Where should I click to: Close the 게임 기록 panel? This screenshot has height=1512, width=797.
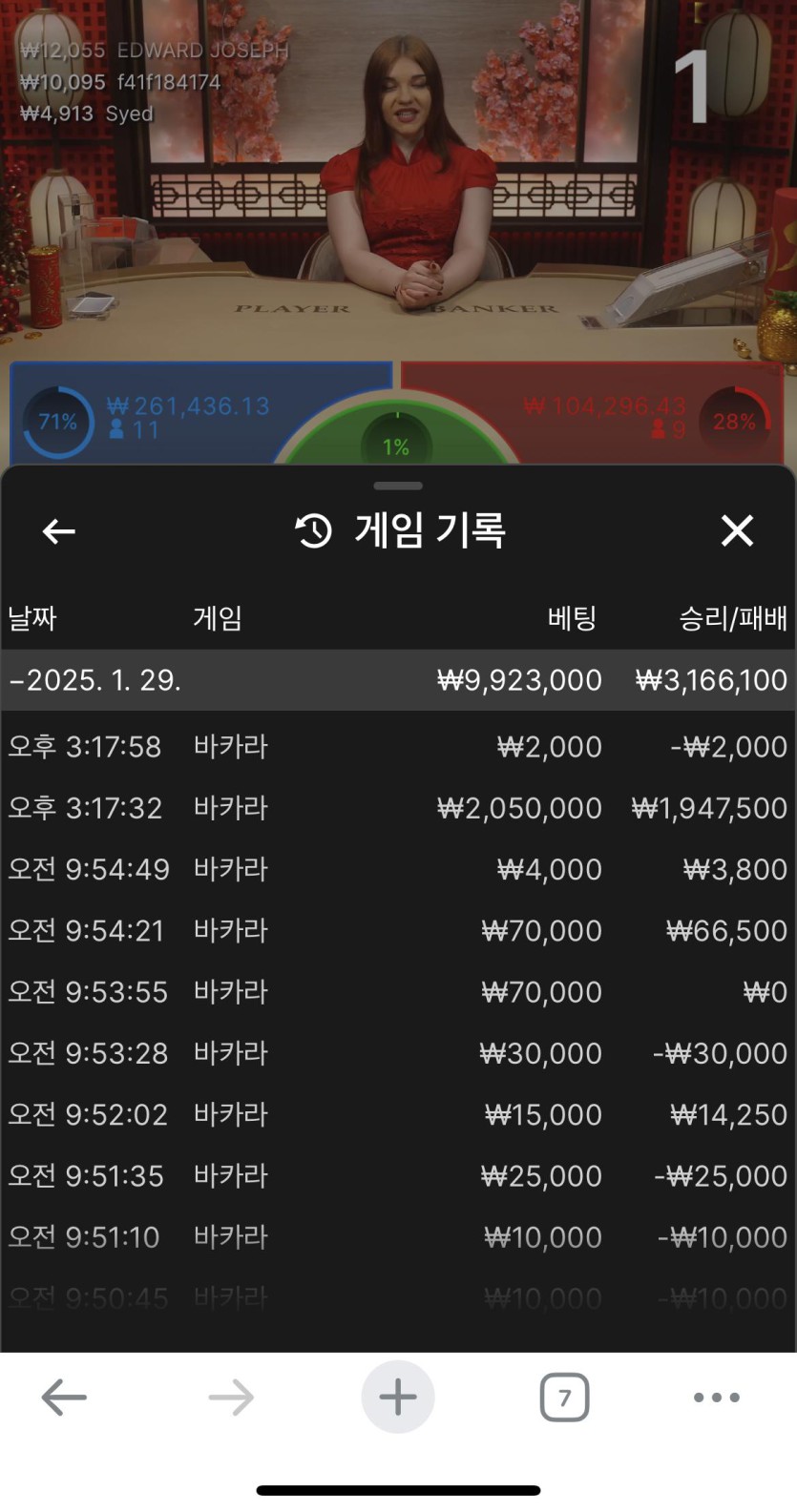coord(737,531)
